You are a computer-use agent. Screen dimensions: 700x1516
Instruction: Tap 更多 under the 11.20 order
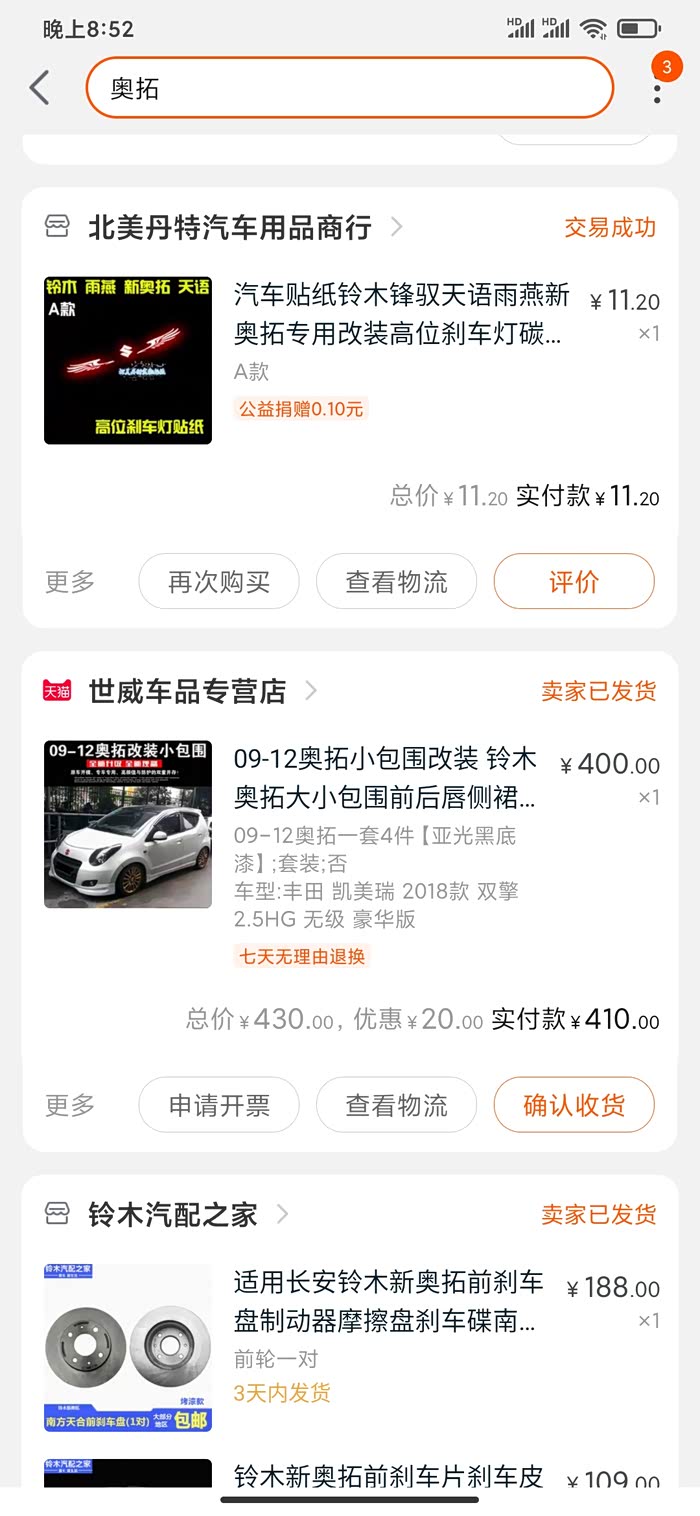(69, 582)
